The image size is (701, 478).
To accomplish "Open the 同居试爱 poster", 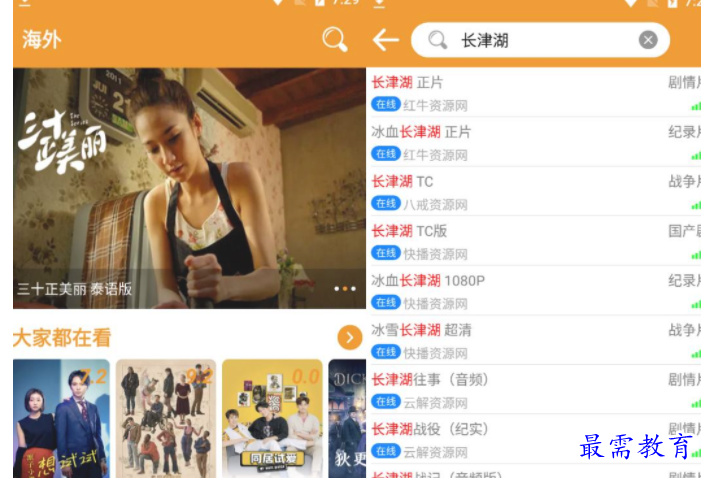I will 271,418.
